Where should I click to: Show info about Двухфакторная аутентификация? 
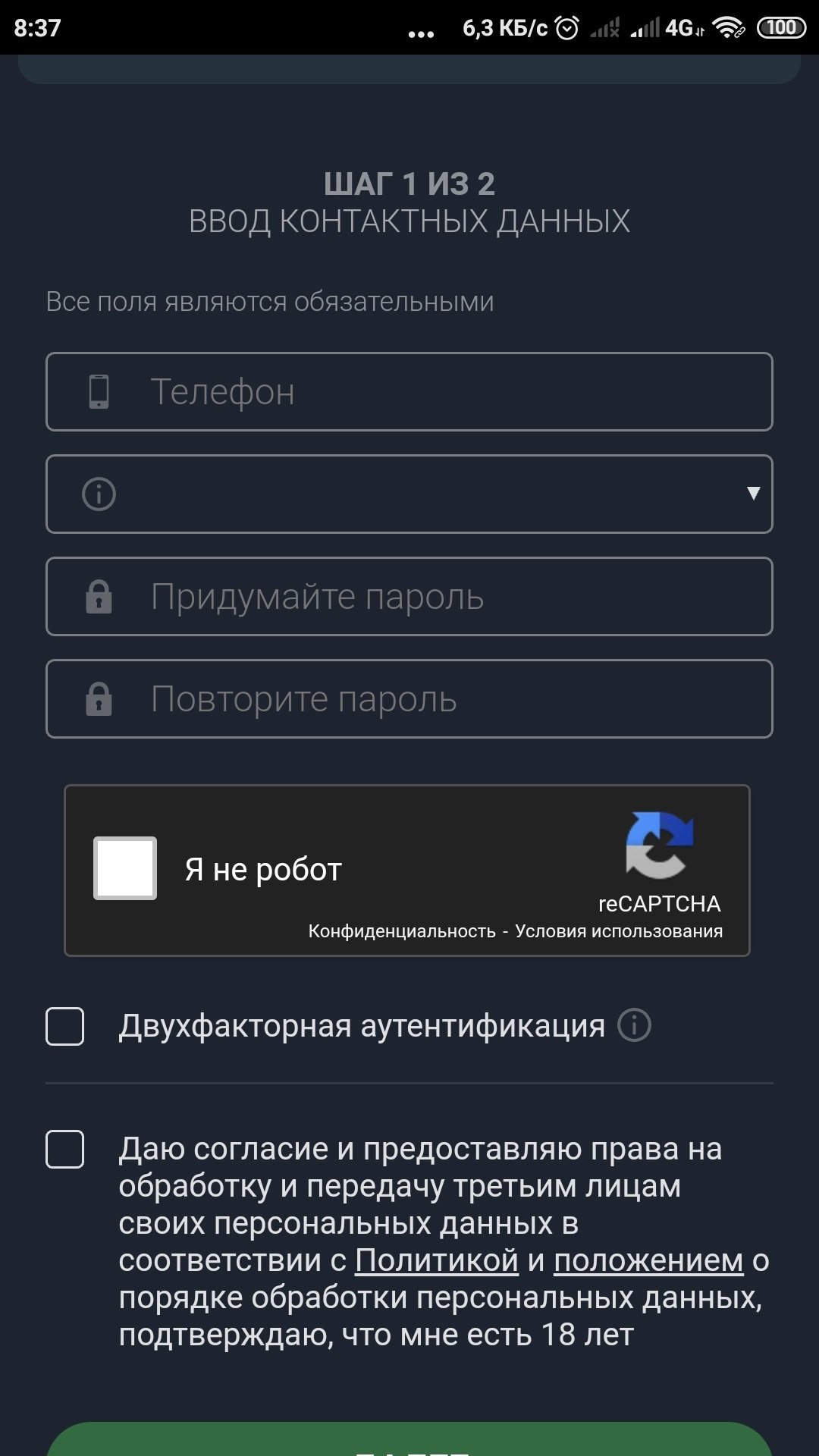pyautogui.click(x=634, y=1026)
